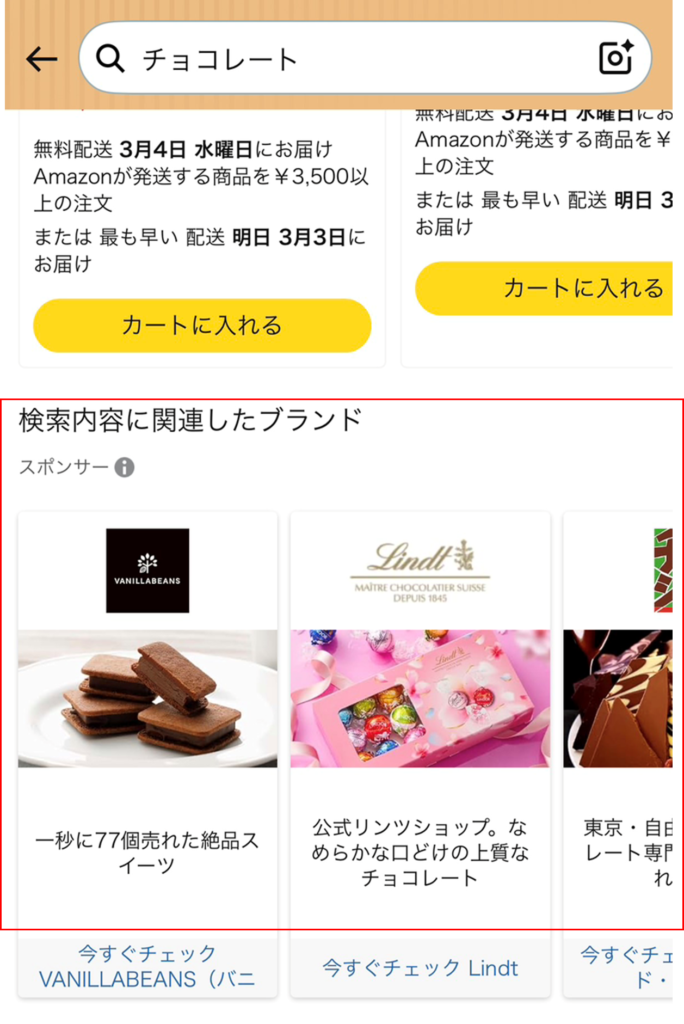Tap 今すぐチェック VANILLABEANS link
This screenshot has height=1024, width=684.
(148, 966)
